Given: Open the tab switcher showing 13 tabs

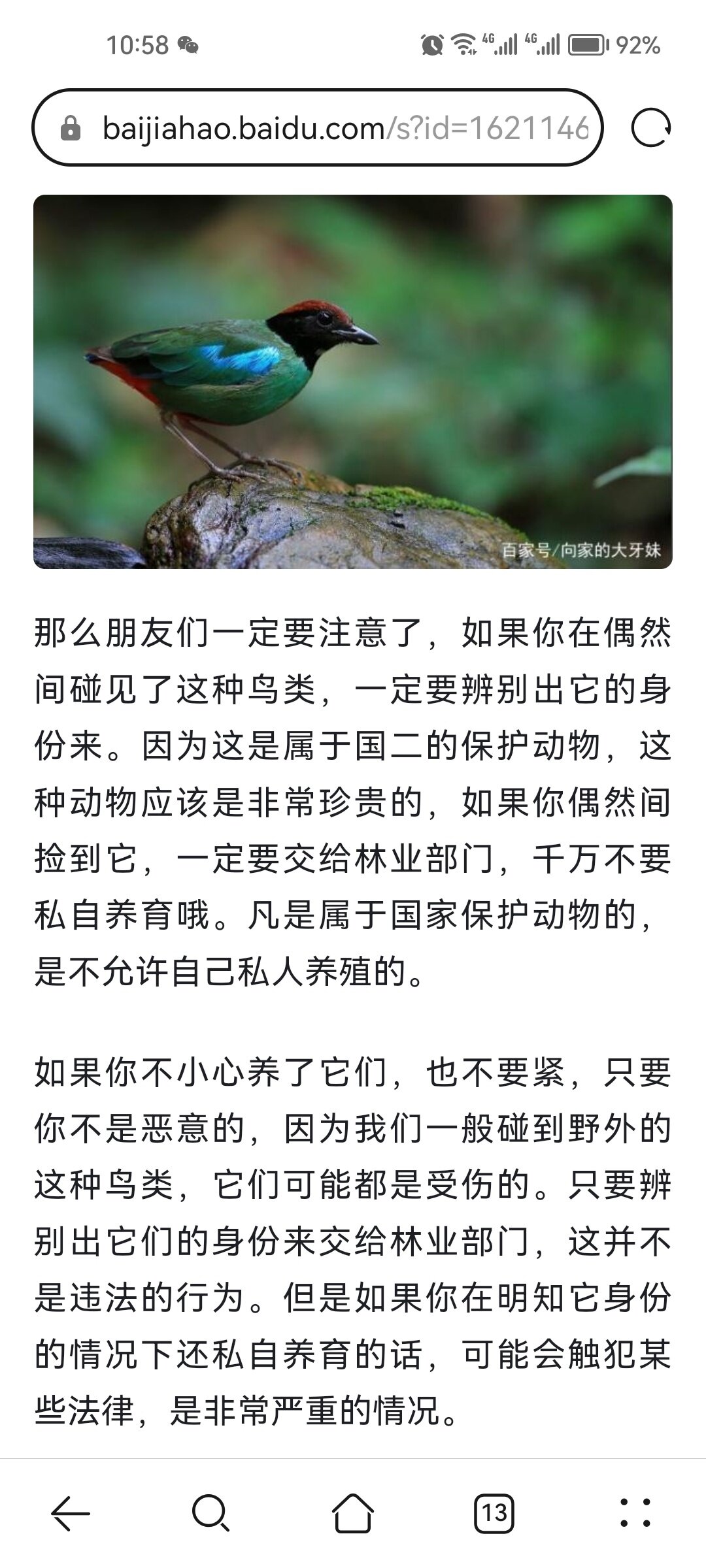Looking at the screenshot, I should click(494, 1513).
